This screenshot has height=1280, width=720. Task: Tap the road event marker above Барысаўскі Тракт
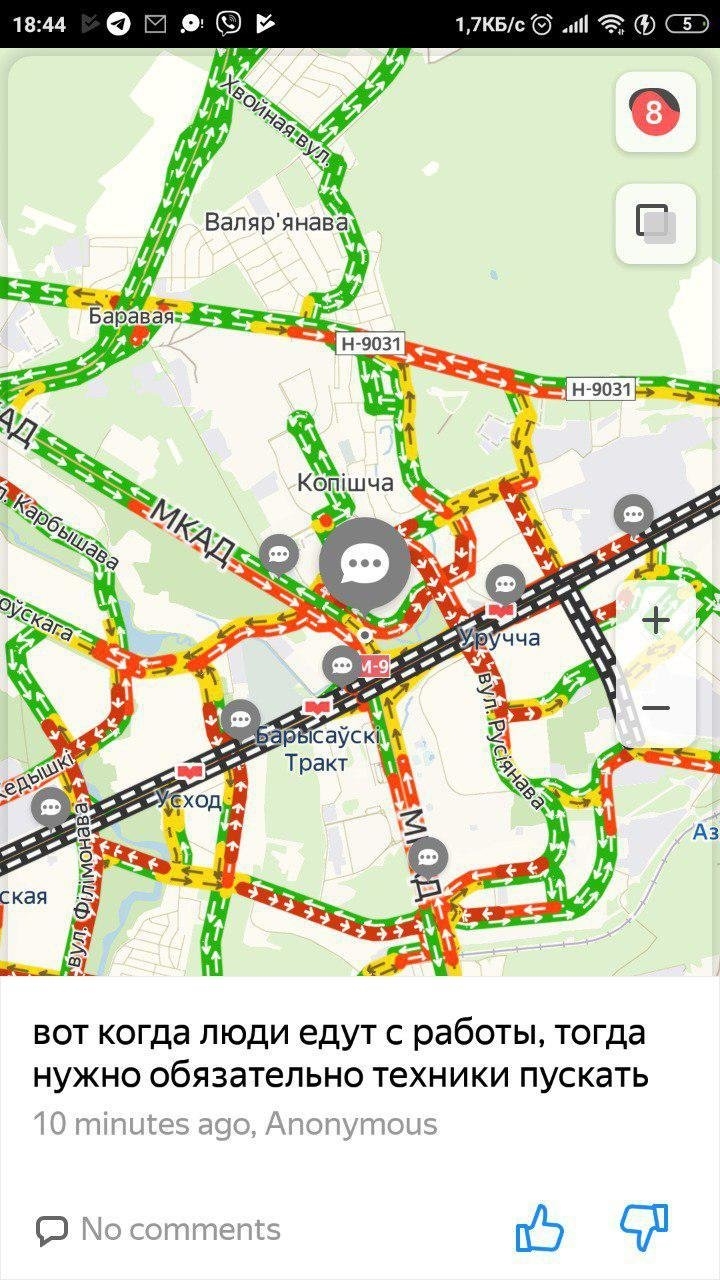(240, 717)
